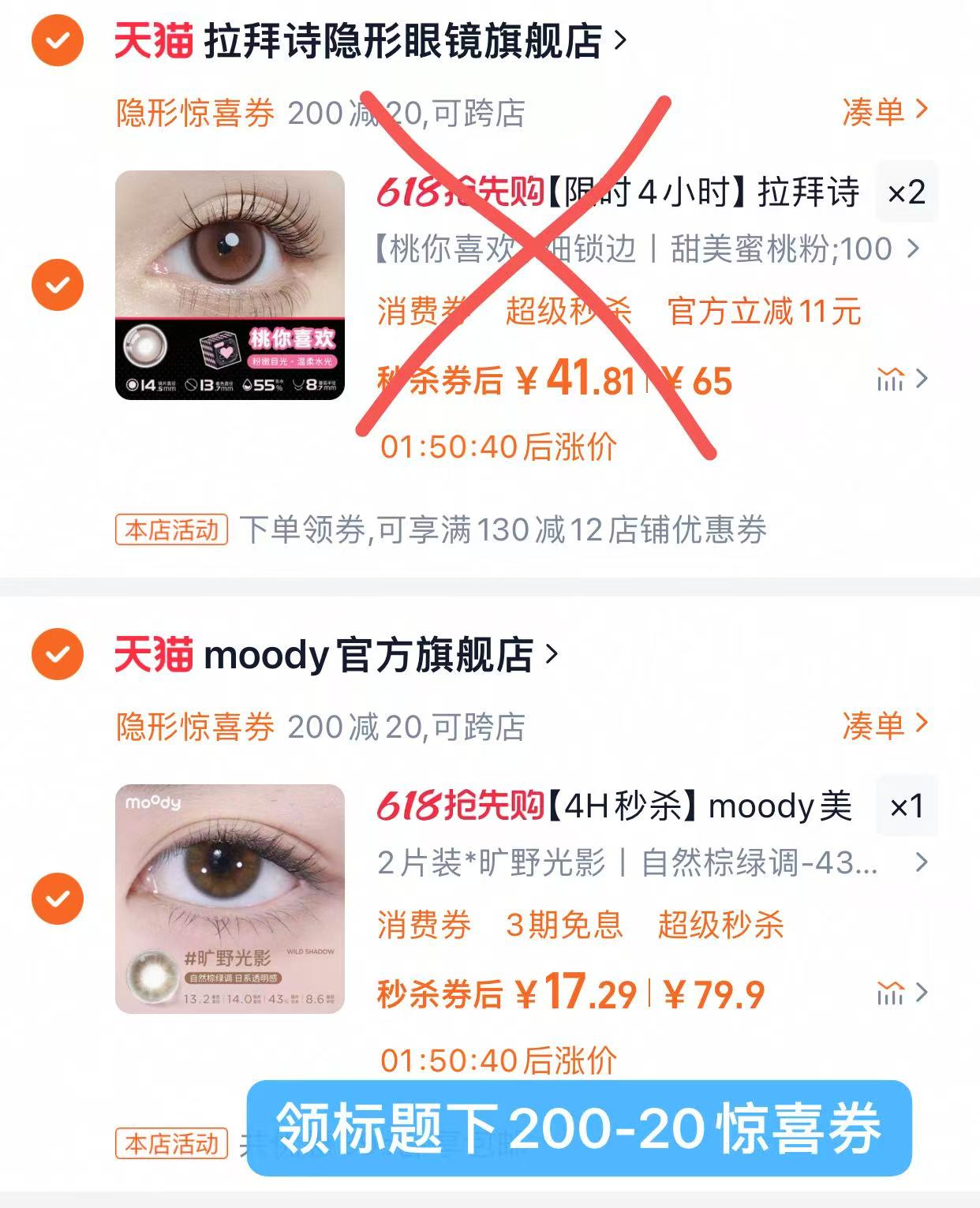The width and height of the screenshot is (980, 1208).
Task: Uncheck the 拉拜诗隐形眼镜旗舰店 store checkbox
Action: tap(57, 40)
